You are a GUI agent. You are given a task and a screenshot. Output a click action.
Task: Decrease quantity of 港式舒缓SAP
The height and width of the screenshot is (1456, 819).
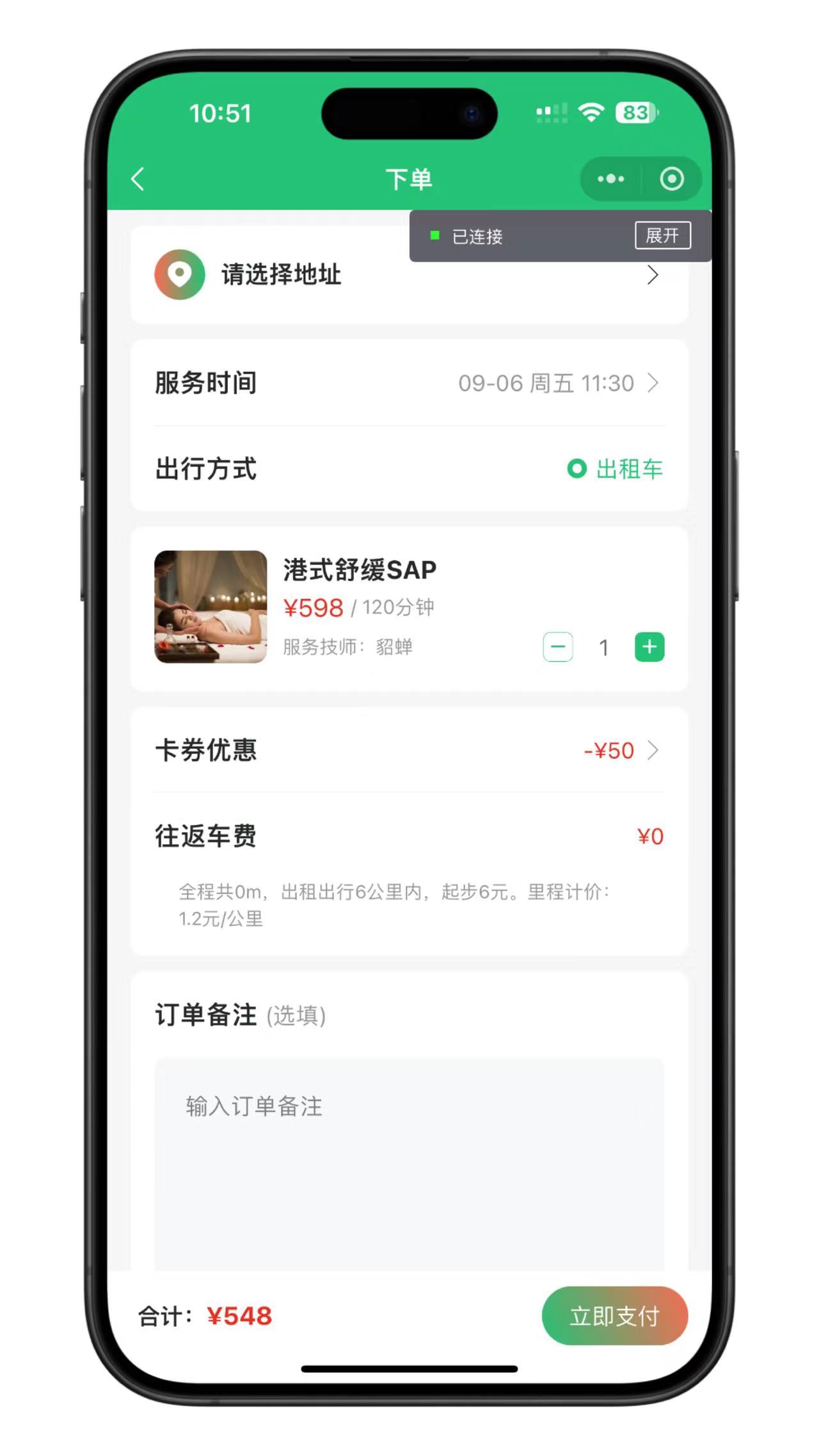pos(557,647)
